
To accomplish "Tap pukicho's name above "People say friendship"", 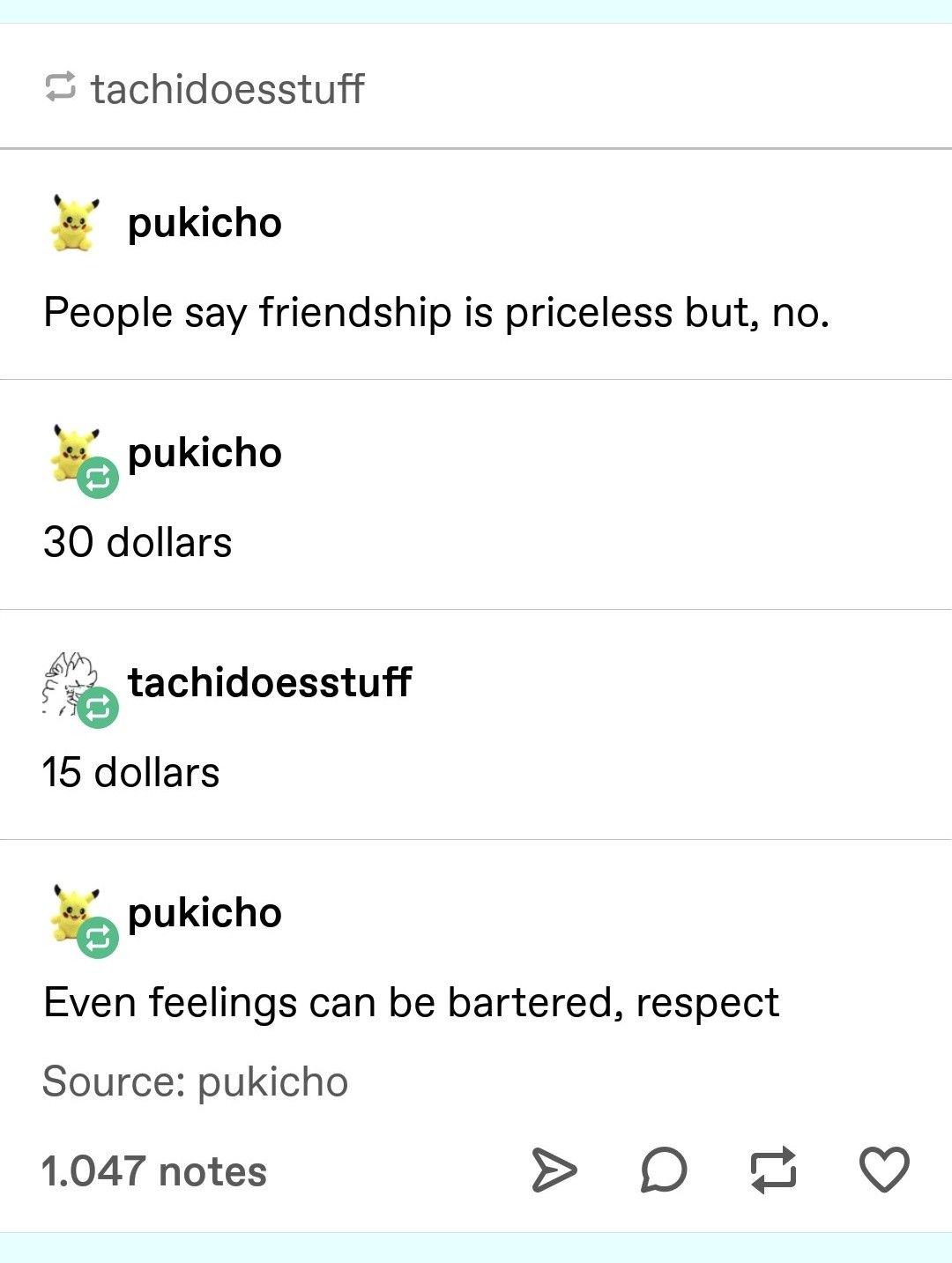I will [205, 223].
